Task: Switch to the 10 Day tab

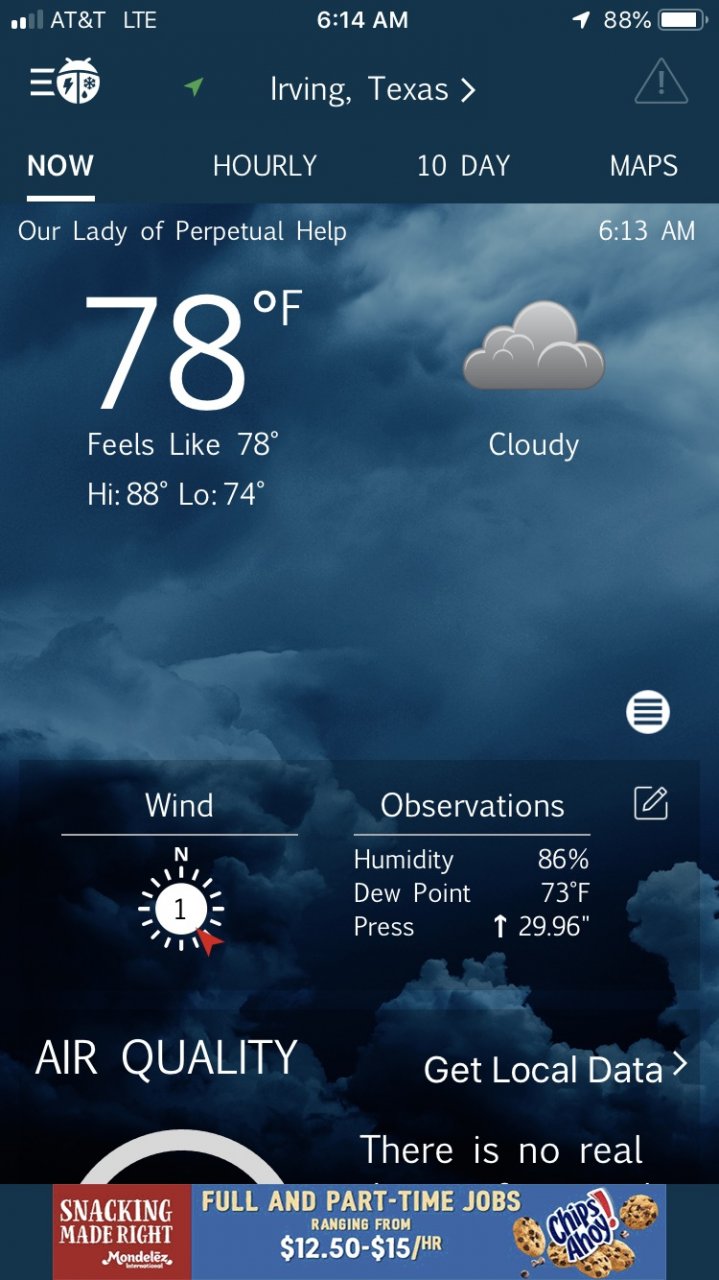Action: [x=463, y=166]
